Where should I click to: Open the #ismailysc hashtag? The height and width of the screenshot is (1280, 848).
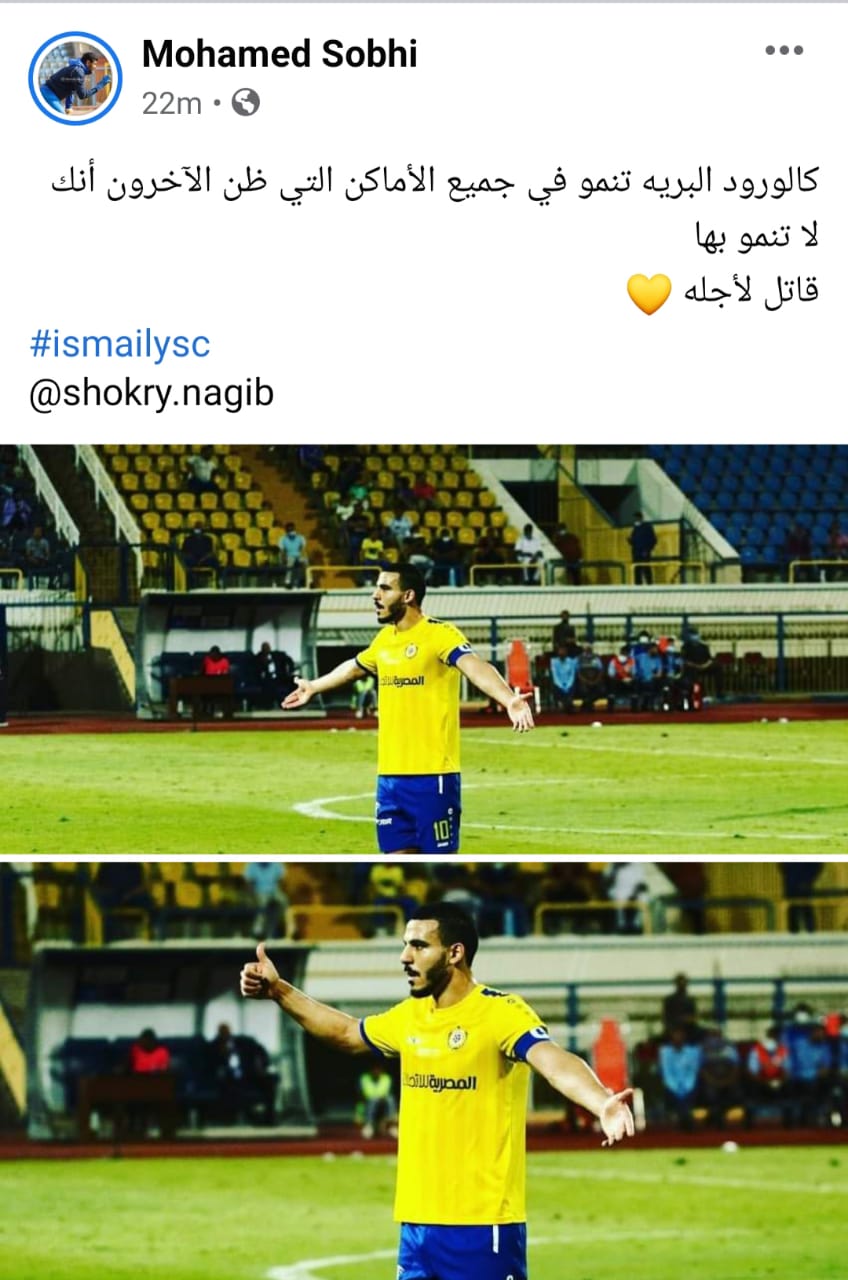pos(120,345)
